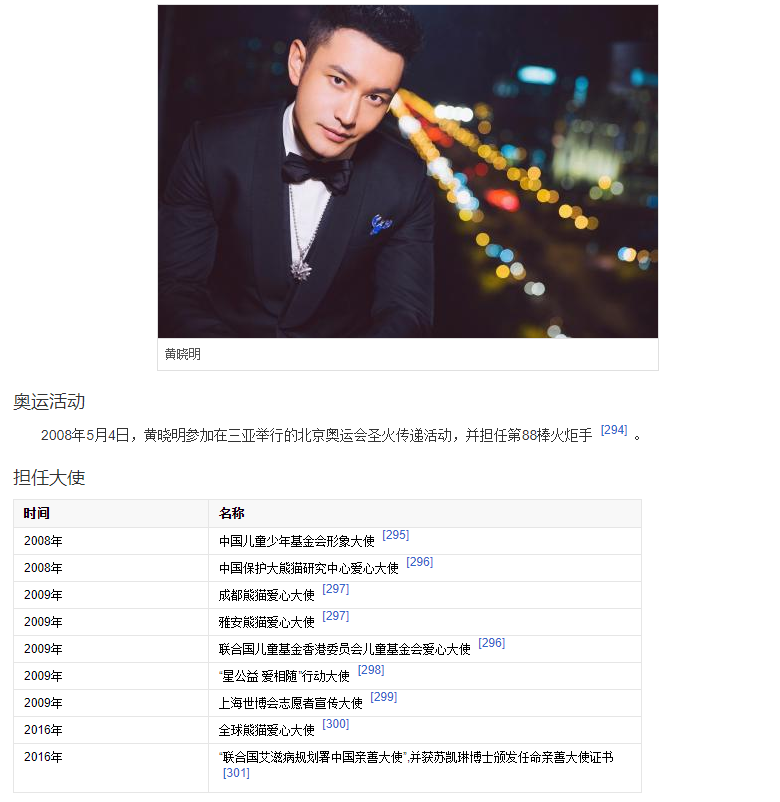Tap reference [297] beside 雅安熊猫爱心大使
The image size is (780, 802).
click(336, 616)
